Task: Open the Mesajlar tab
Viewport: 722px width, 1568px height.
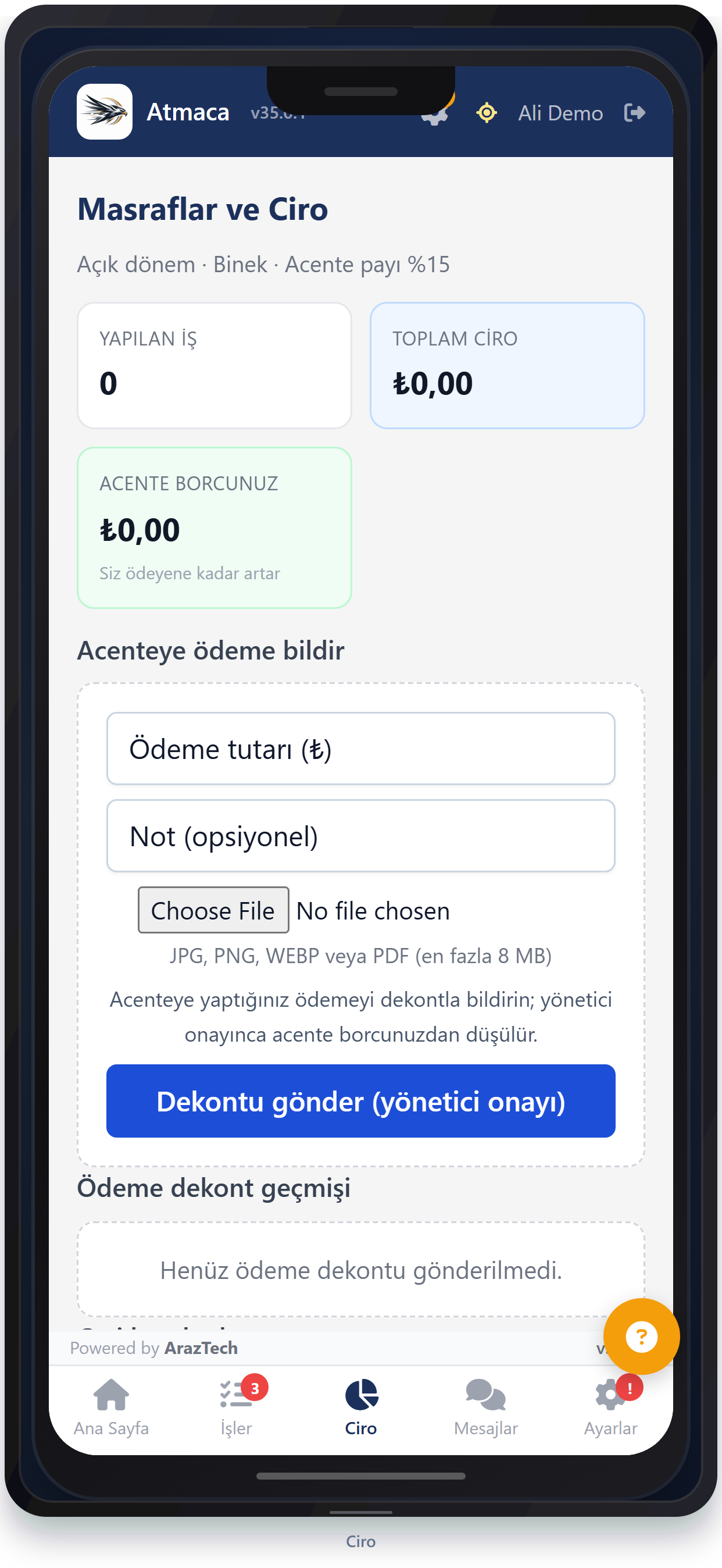Action: (485, 1409)
